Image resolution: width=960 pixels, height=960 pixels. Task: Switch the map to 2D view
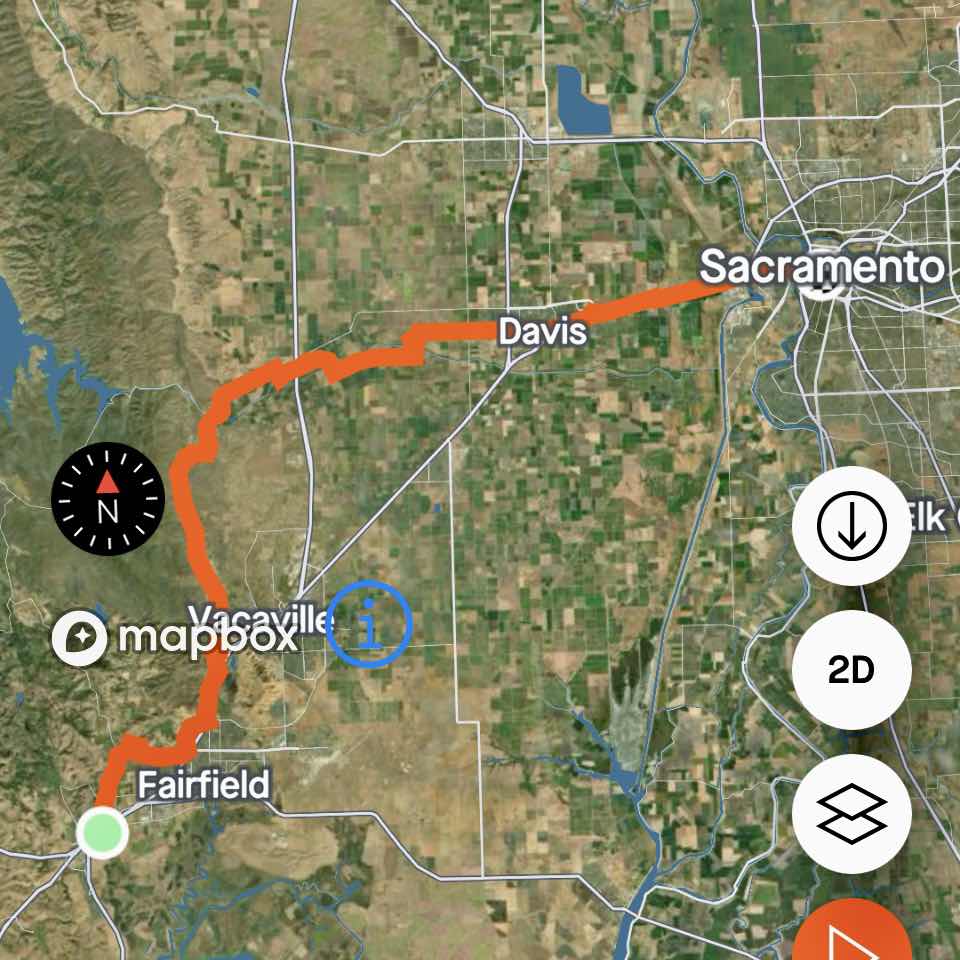[x=851, y=670]
